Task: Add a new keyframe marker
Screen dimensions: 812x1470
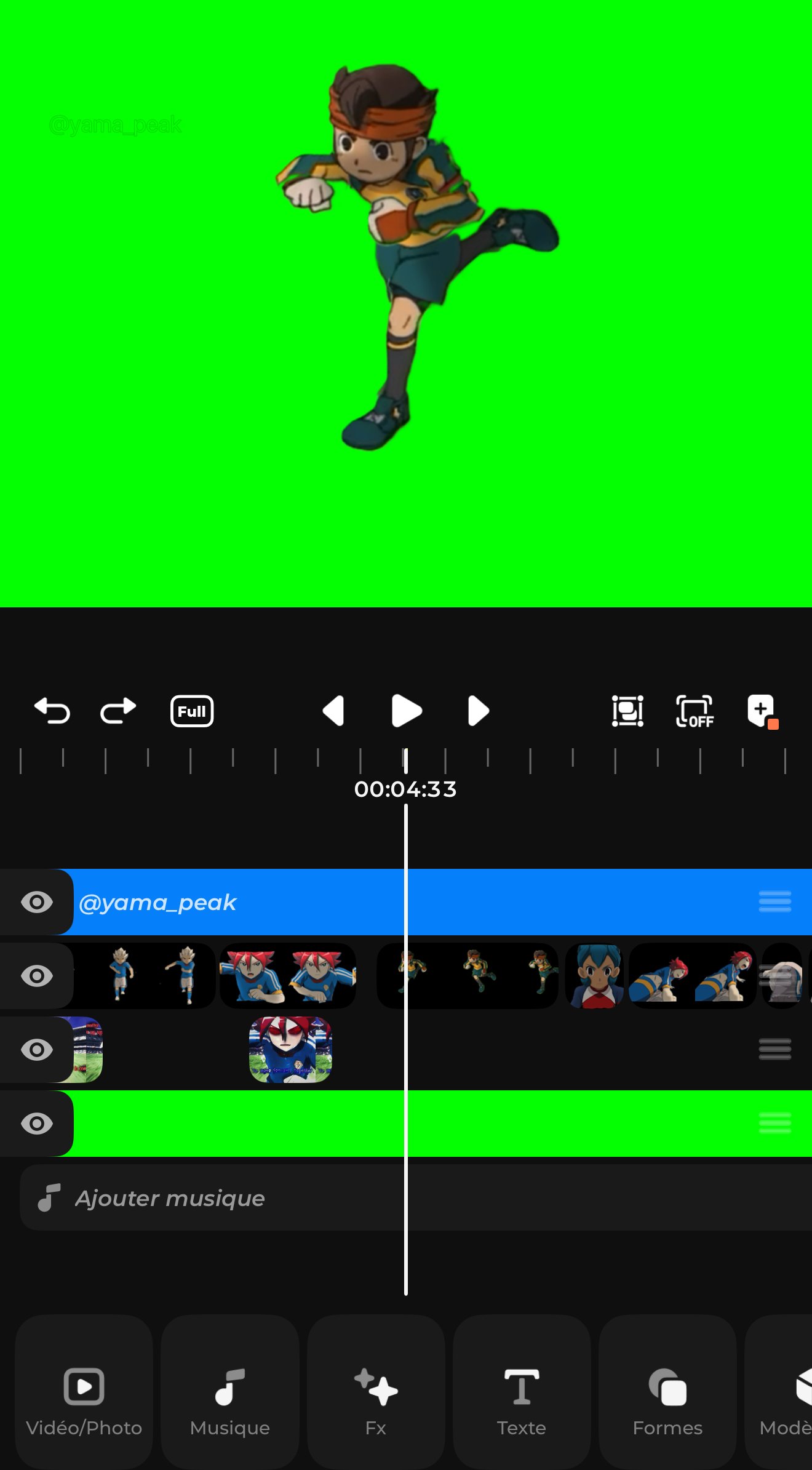Action: (x=762, y=711)
